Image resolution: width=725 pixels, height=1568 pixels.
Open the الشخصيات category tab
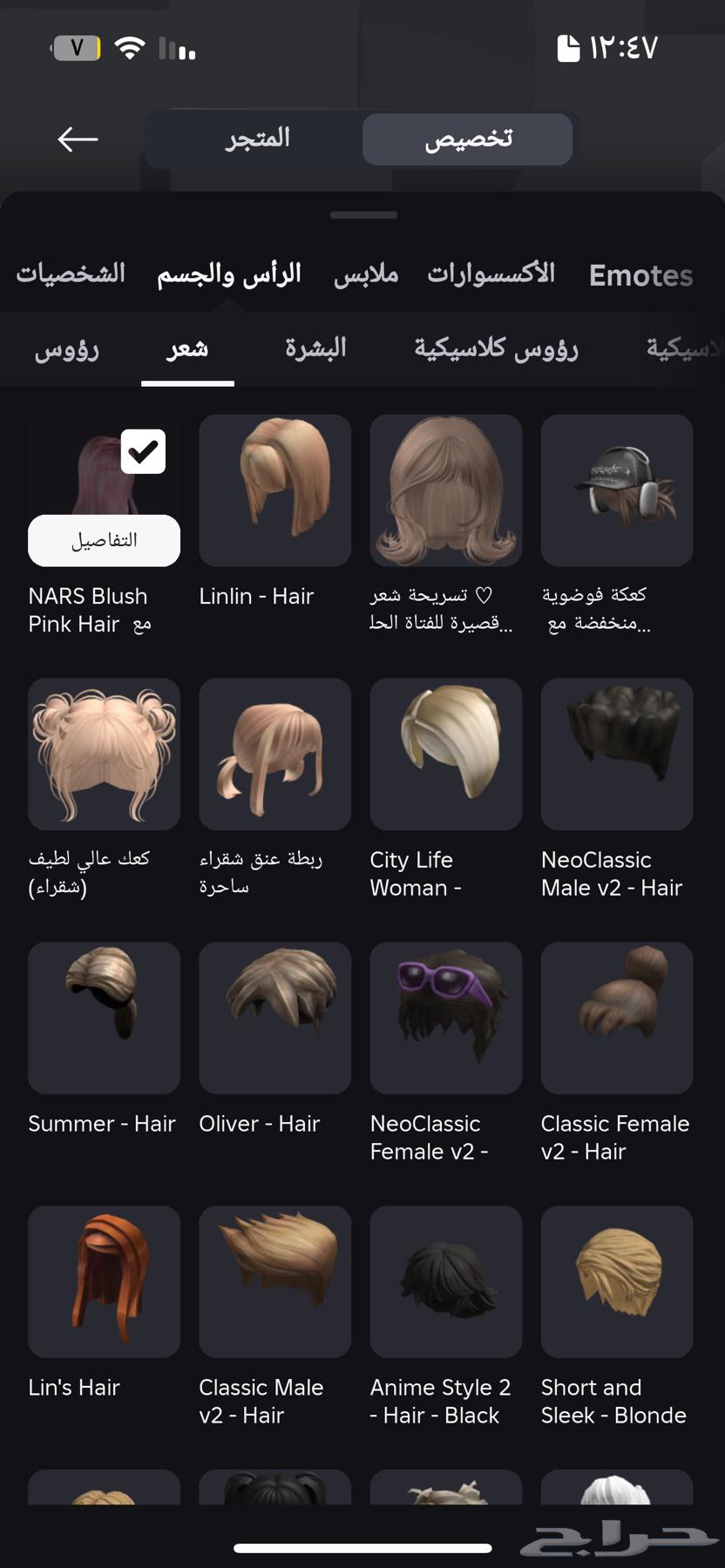point(71,274)
